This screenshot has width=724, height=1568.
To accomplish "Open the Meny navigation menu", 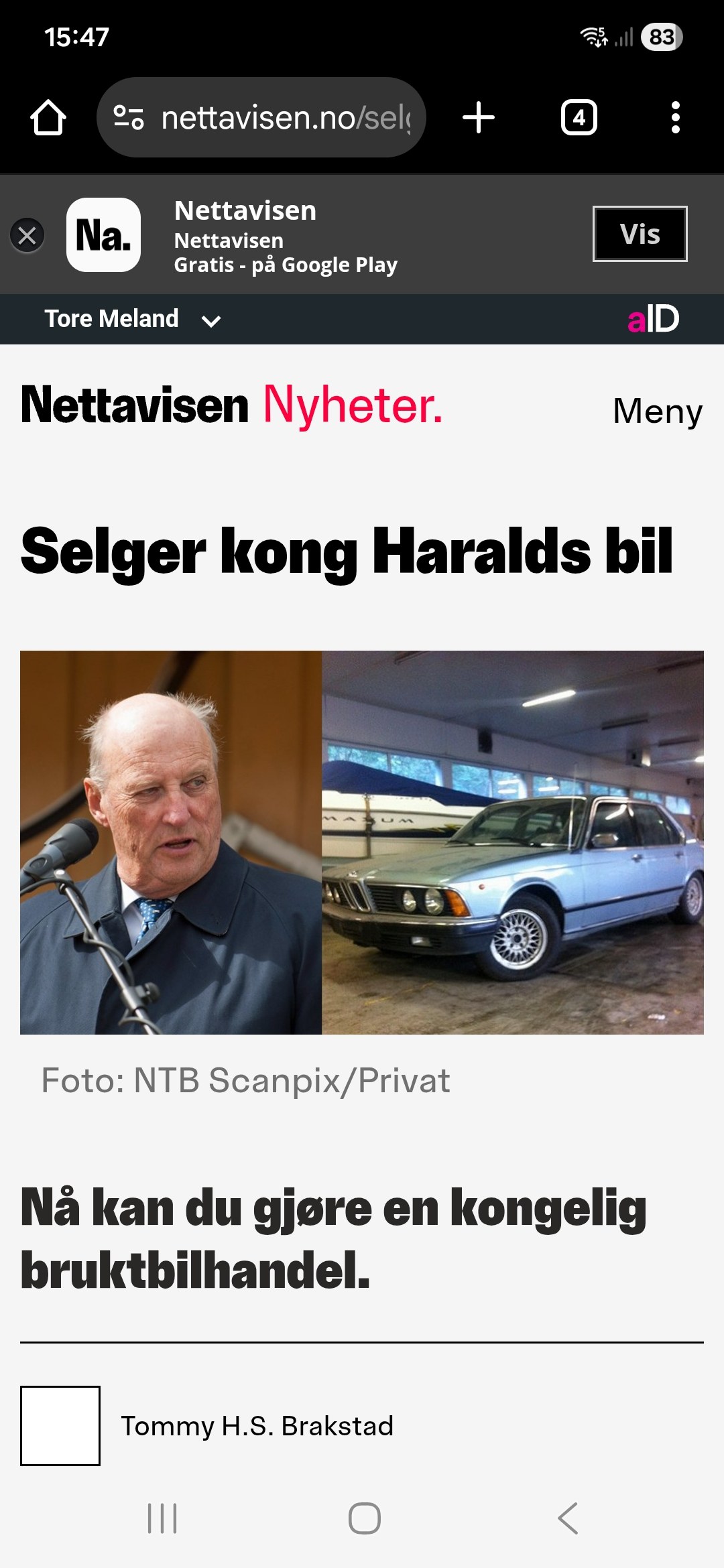I will (x=657, y=411).
